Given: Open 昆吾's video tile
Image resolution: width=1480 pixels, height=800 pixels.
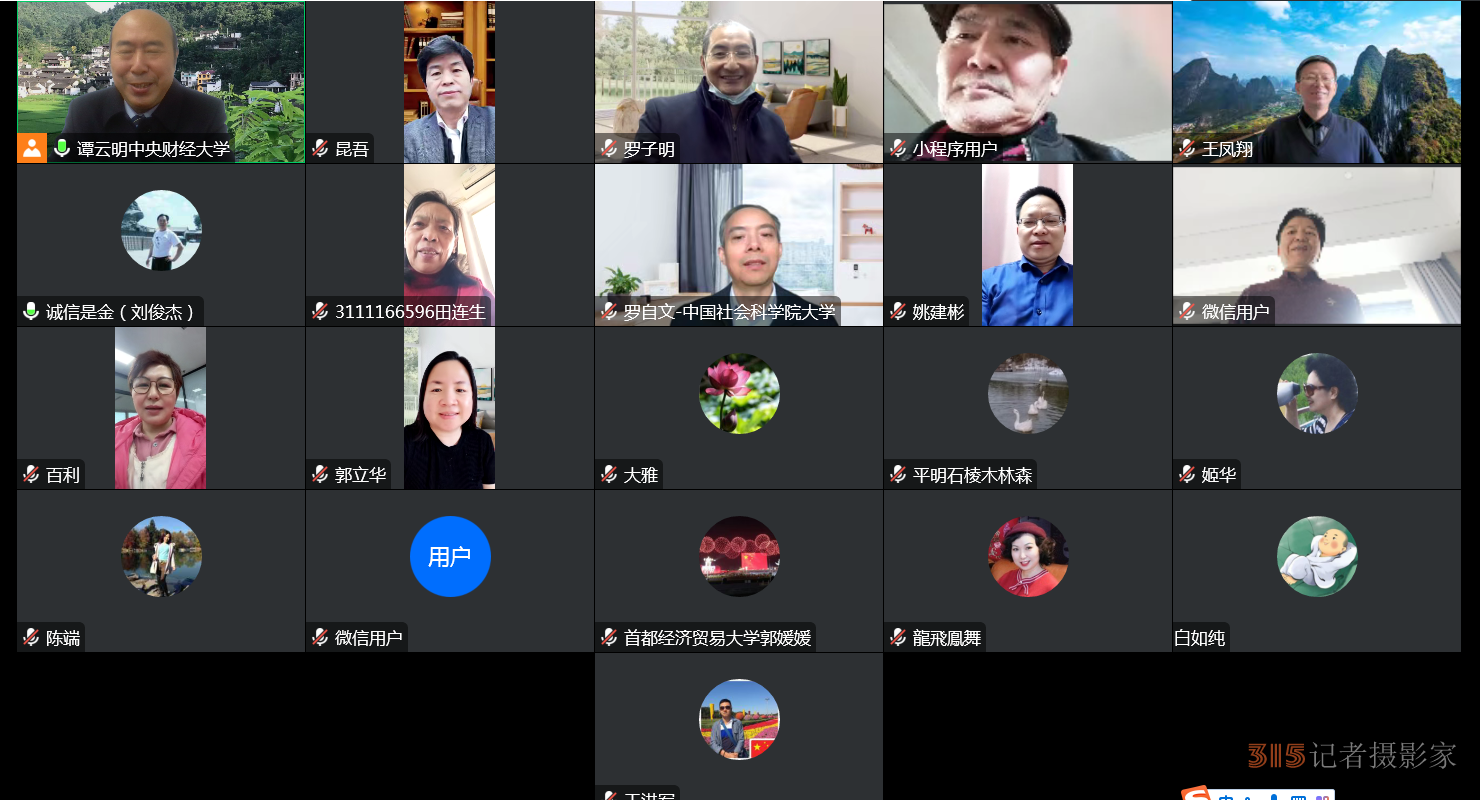Looking at the screenshot, I should pos(450,82).
